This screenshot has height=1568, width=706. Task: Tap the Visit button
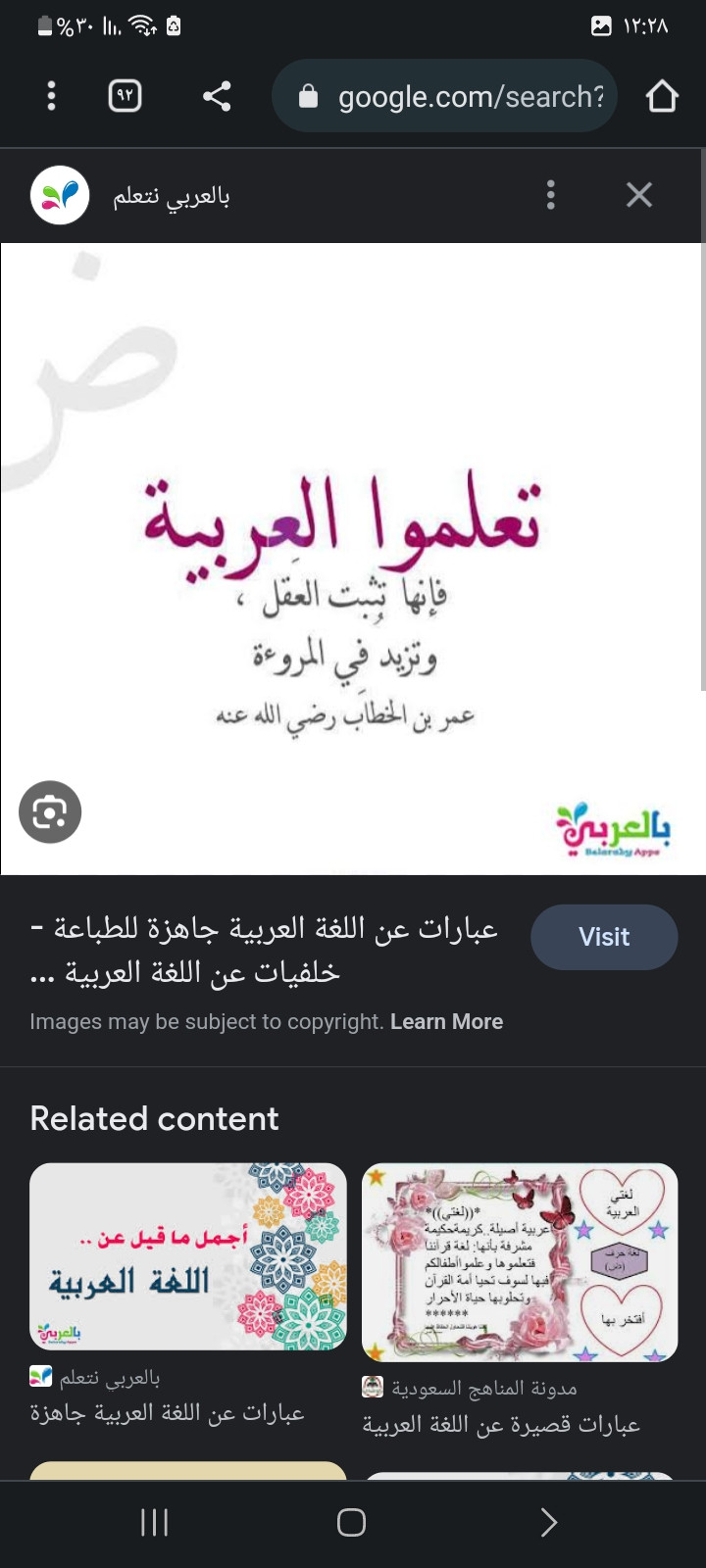(x=604, y=937)
